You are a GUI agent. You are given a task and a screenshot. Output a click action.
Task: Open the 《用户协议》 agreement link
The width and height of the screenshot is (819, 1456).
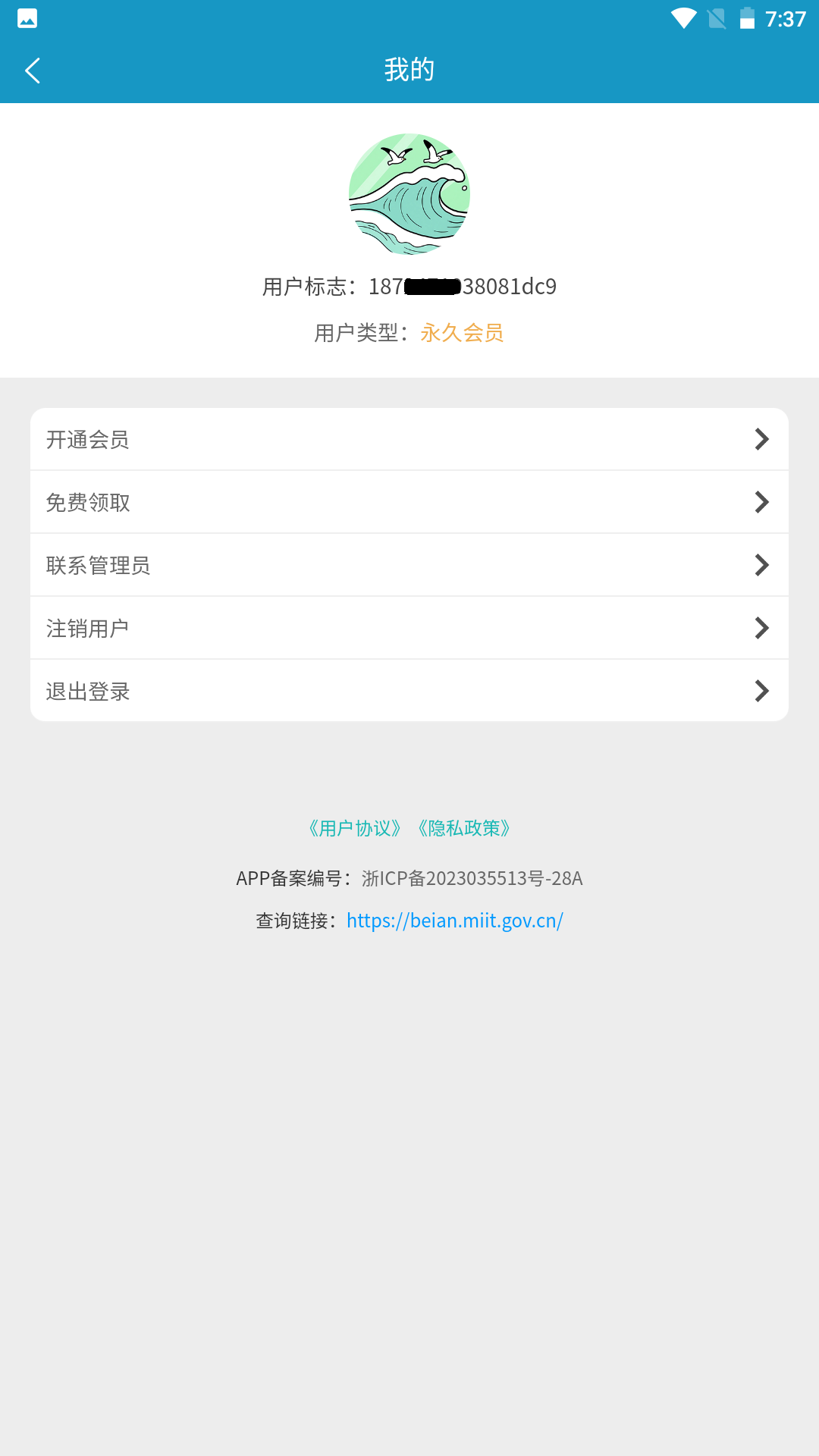354,828
